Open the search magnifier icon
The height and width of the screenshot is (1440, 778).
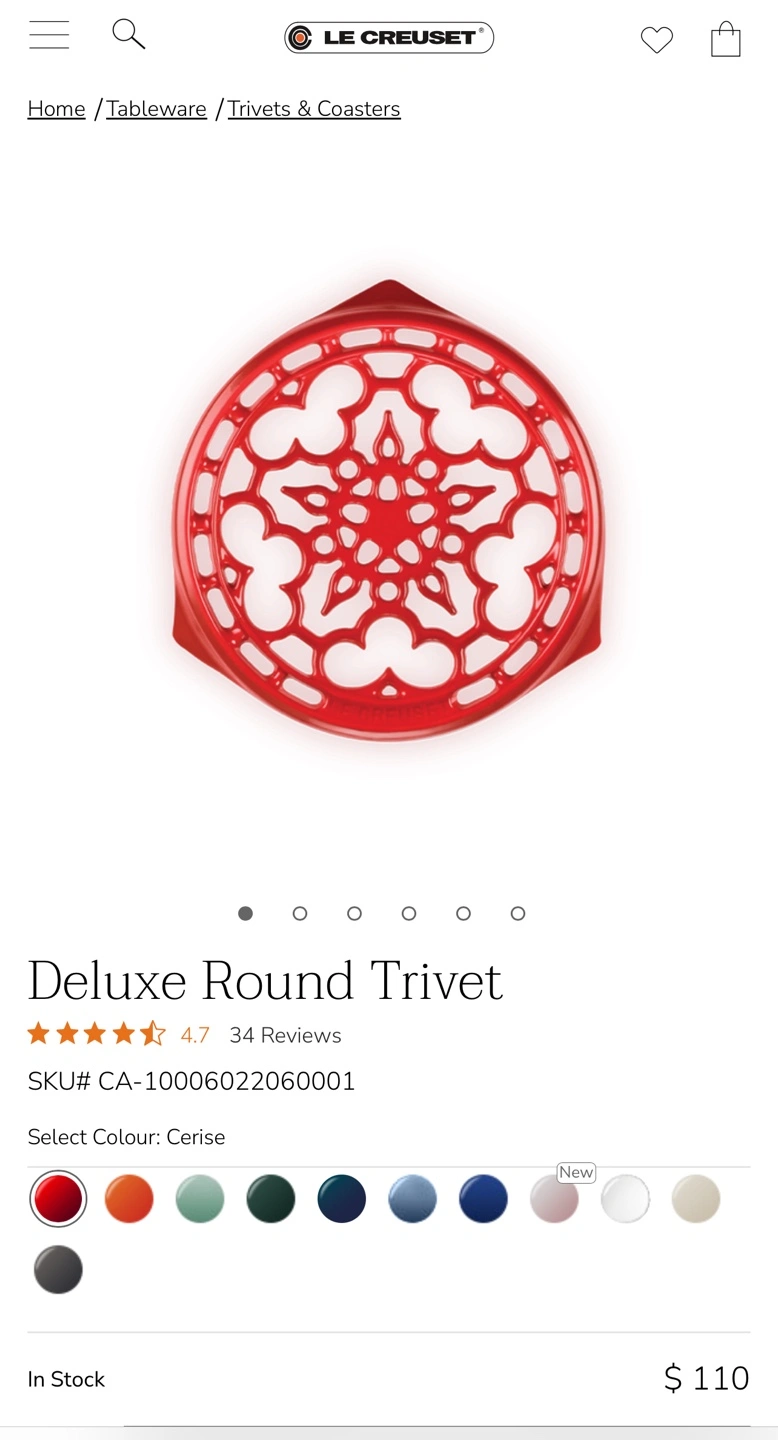coord(128,34)
